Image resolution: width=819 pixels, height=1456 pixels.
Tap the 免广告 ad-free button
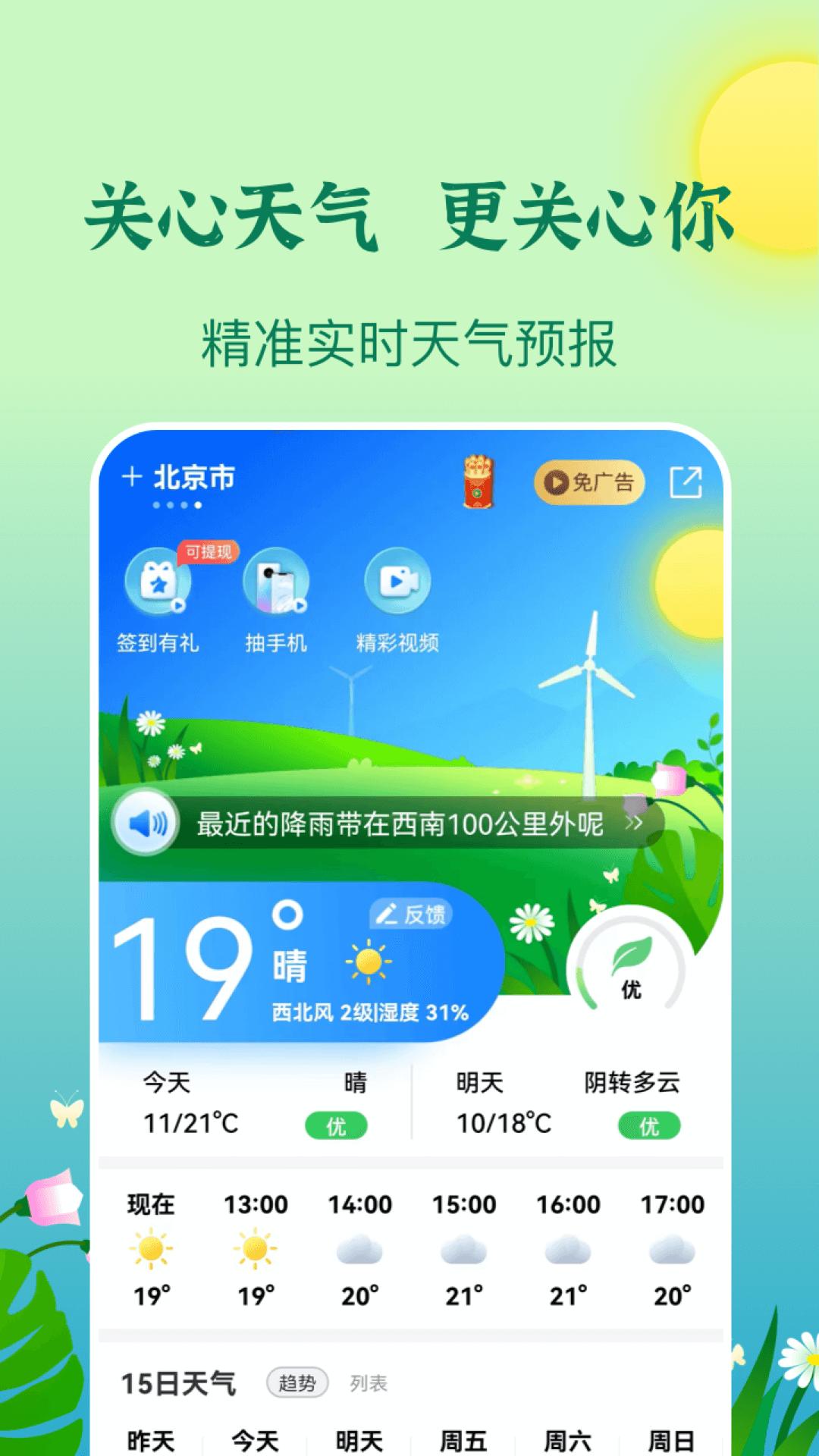tap(588, 479)
